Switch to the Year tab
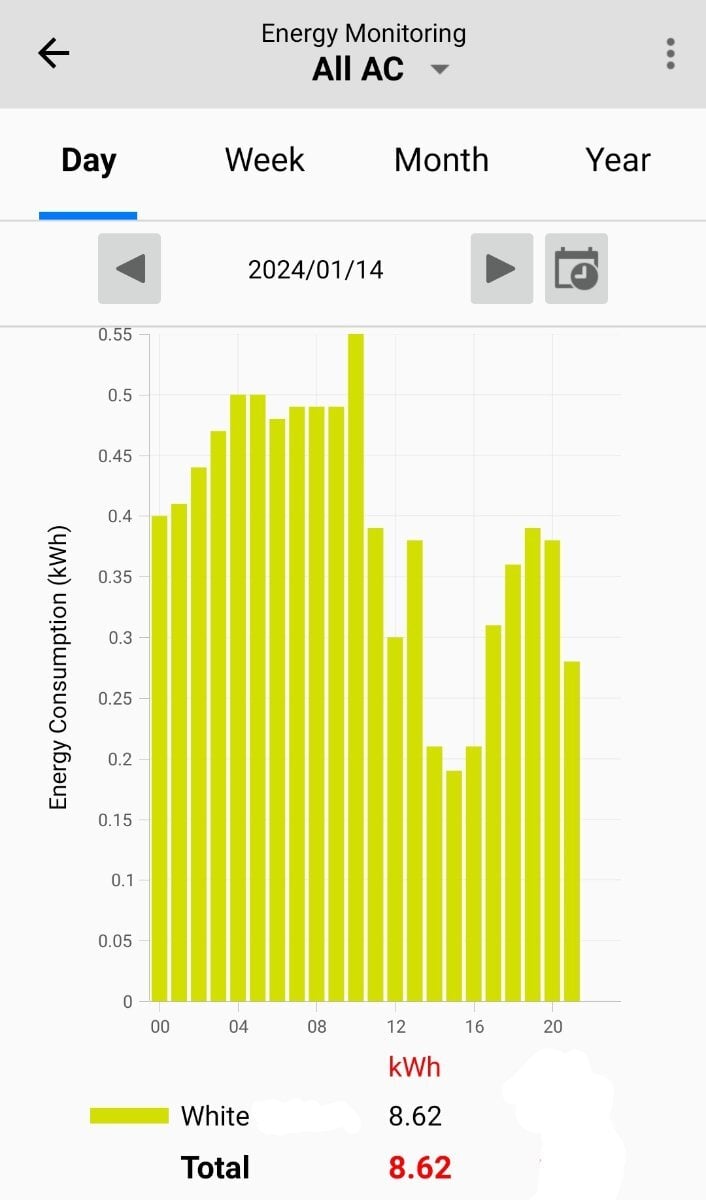Screen dimensions: 706x1200 point(617,160)
